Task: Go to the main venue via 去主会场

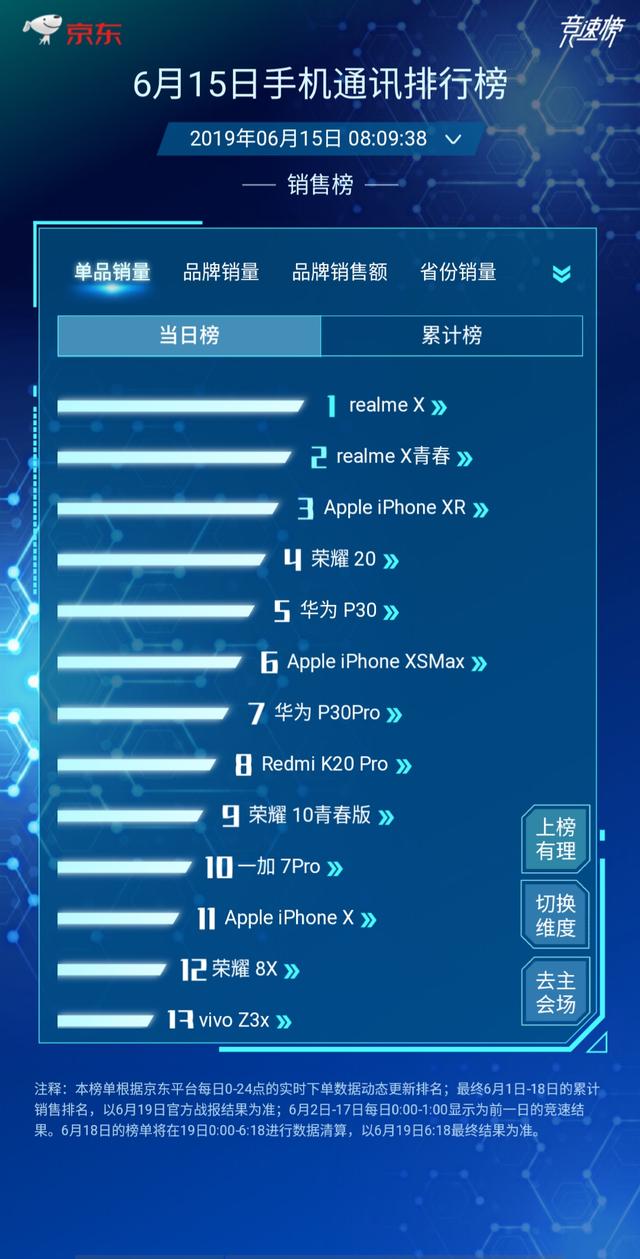Action: (555, 991)
